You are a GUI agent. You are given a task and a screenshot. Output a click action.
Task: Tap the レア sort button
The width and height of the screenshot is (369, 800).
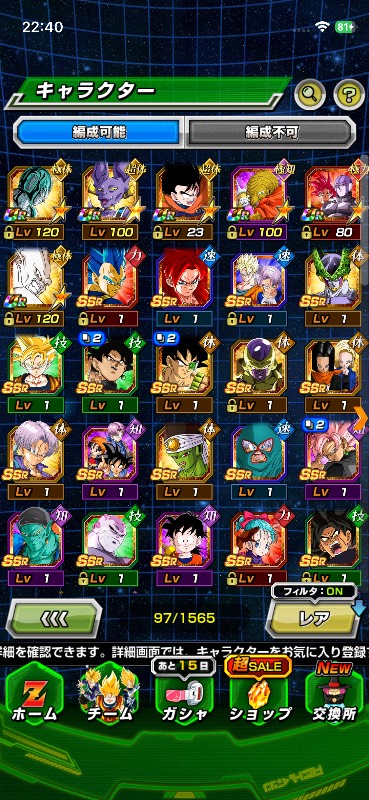315,618
